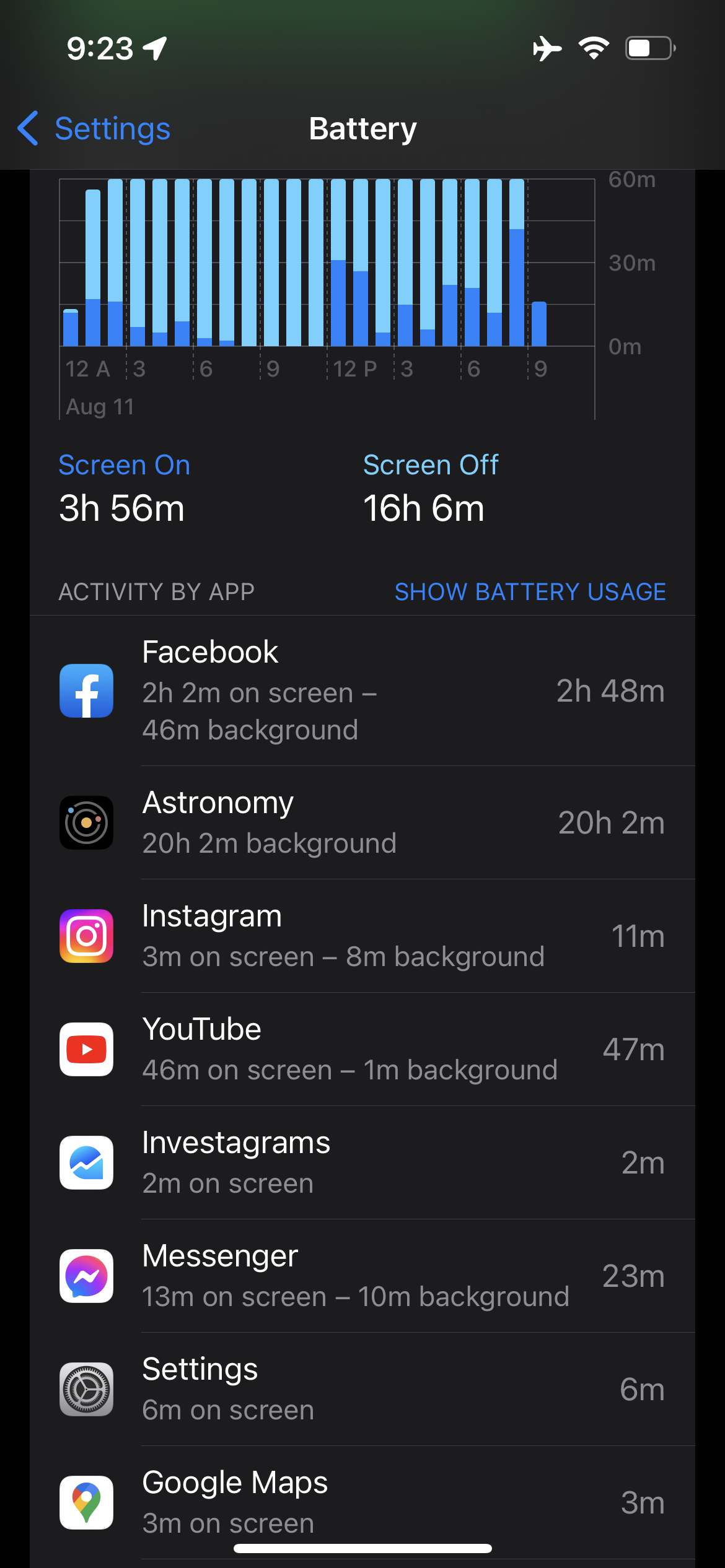Select the YouTube activity row
This screenshot has width=725, height=1568.
(362, 1049)
